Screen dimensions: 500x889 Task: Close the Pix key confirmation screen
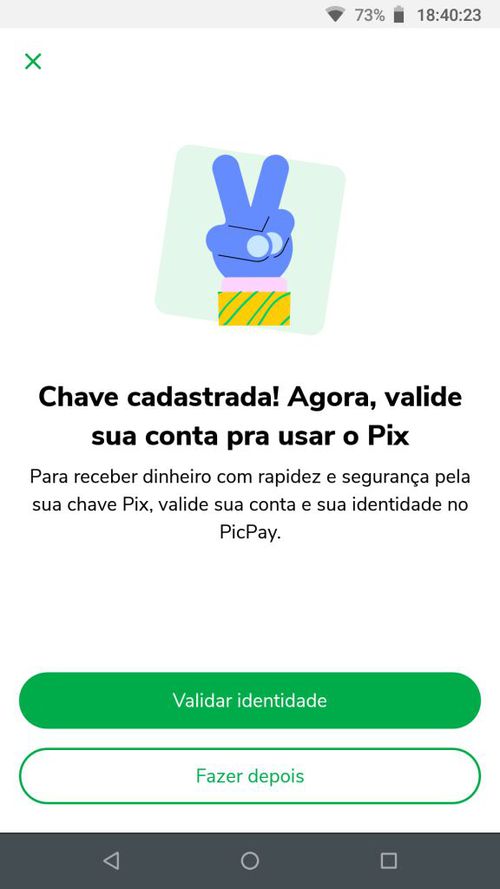[x=33, y=61]
